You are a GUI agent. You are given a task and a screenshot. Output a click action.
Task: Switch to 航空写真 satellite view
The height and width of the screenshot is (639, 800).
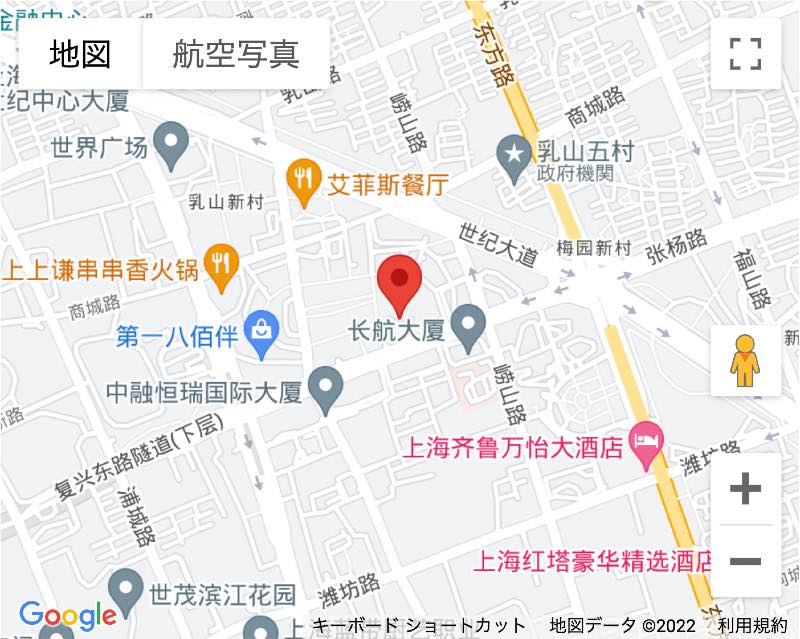click(236, 54)
